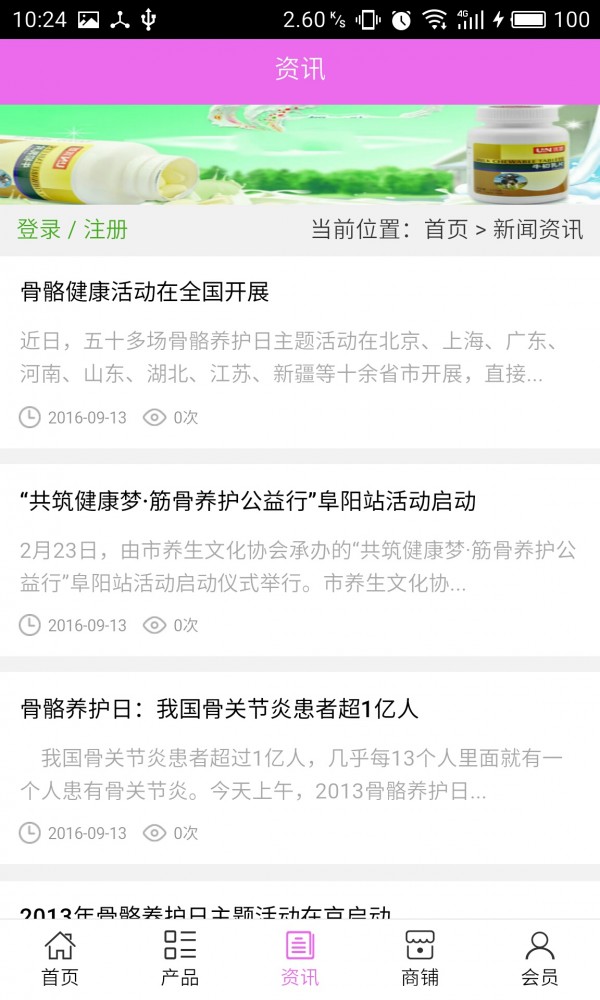Viewport: 600px width, 1000px height.
Task: Open the 注册 register link
Action: (105, 229)
